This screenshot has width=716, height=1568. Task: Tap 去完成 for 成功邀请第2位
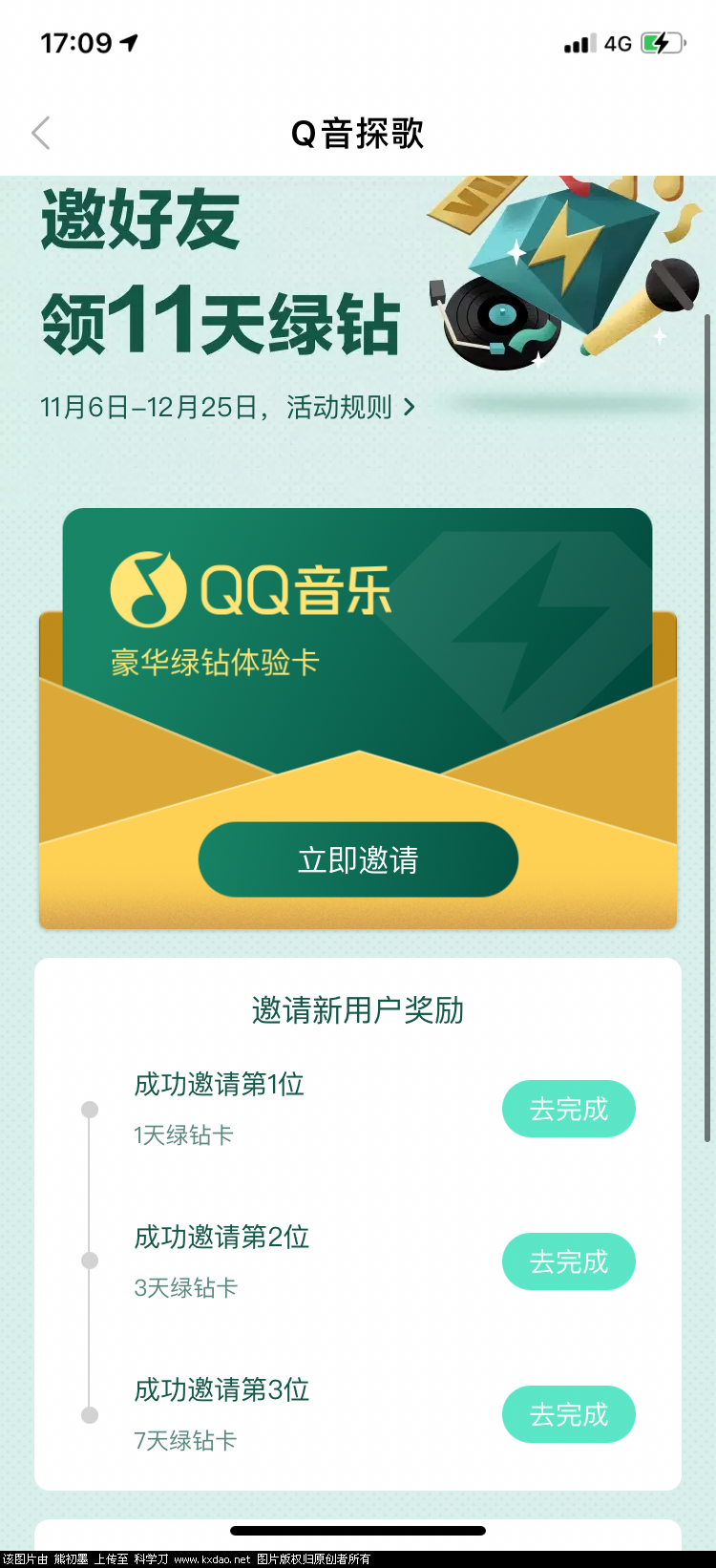click(x=568, y=1261)
